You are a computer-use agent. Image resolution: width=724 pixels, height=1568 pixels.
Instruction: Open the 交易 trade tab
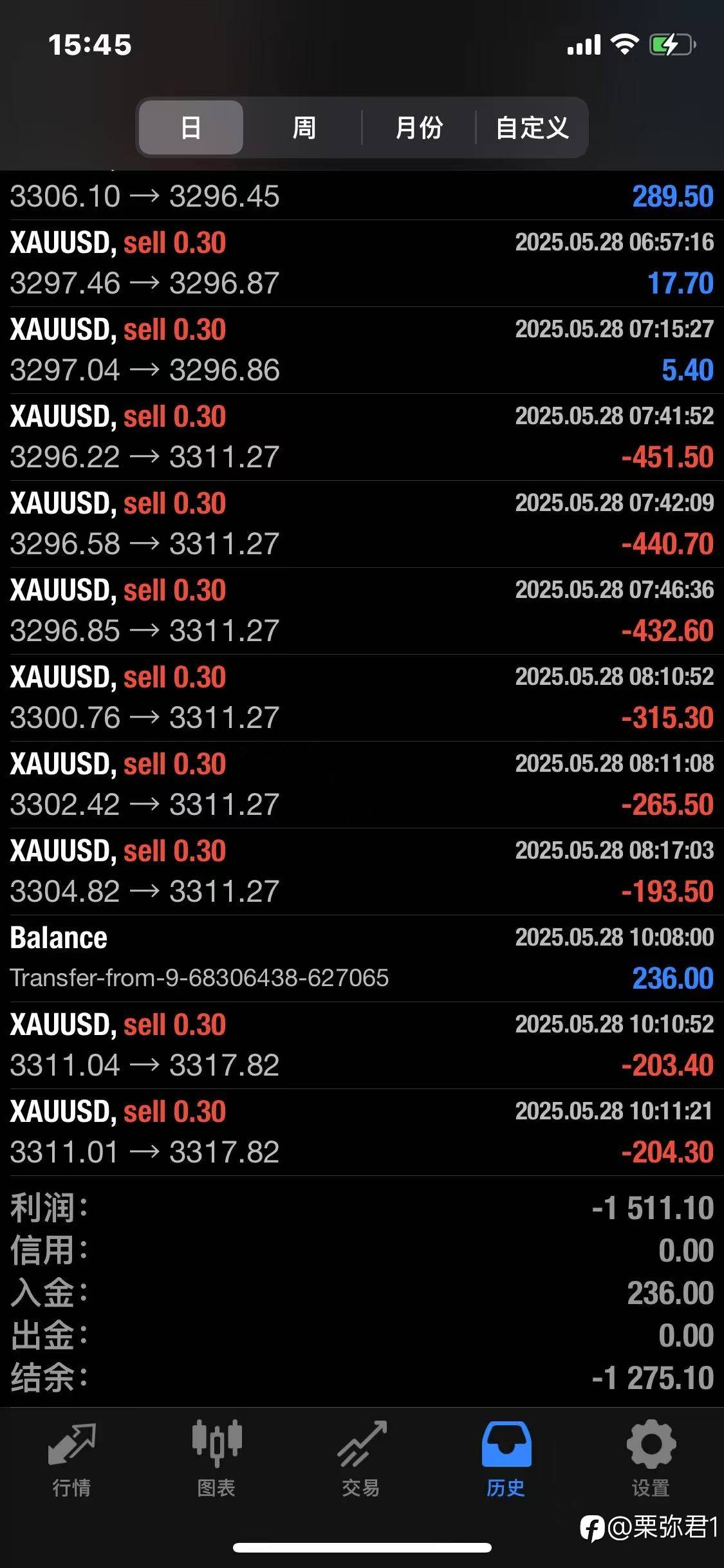(361, 1459)
